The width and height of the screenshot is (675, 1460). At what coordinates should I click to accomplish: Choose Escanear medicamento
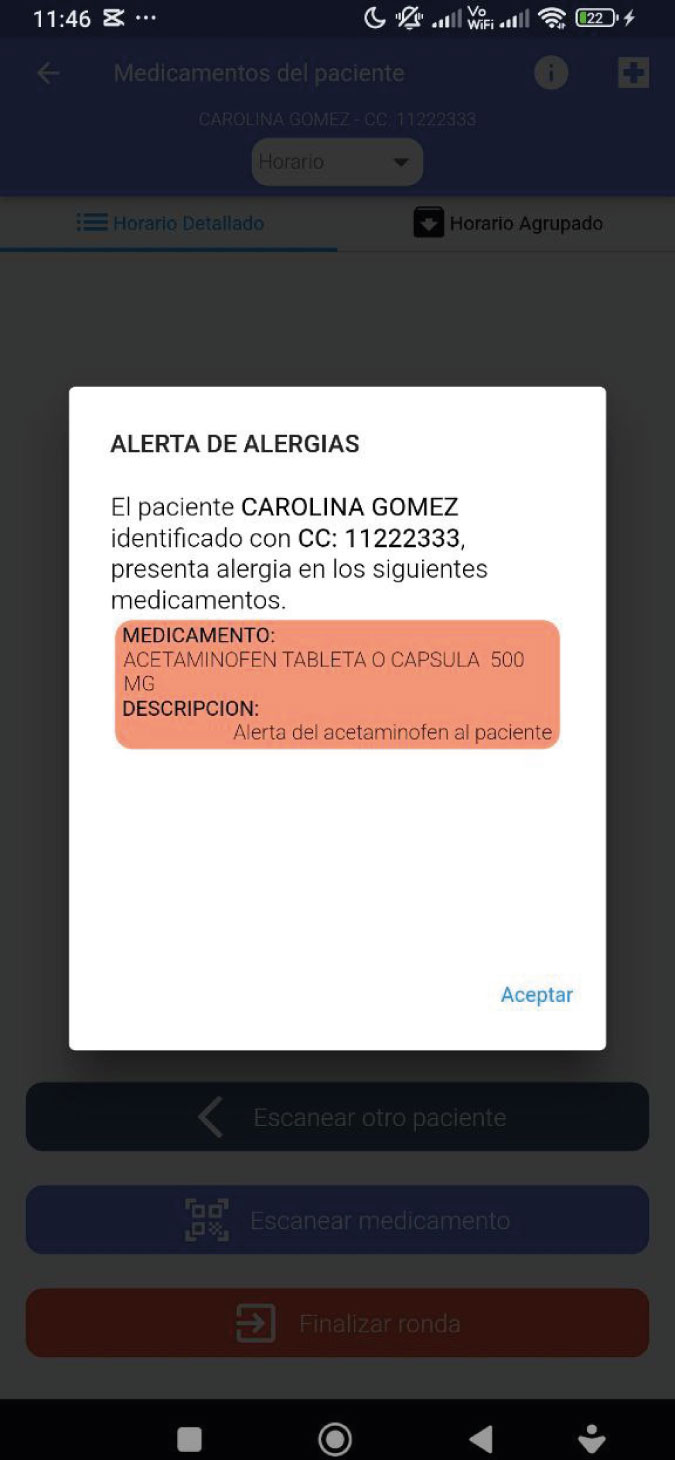coord(337,1220)
